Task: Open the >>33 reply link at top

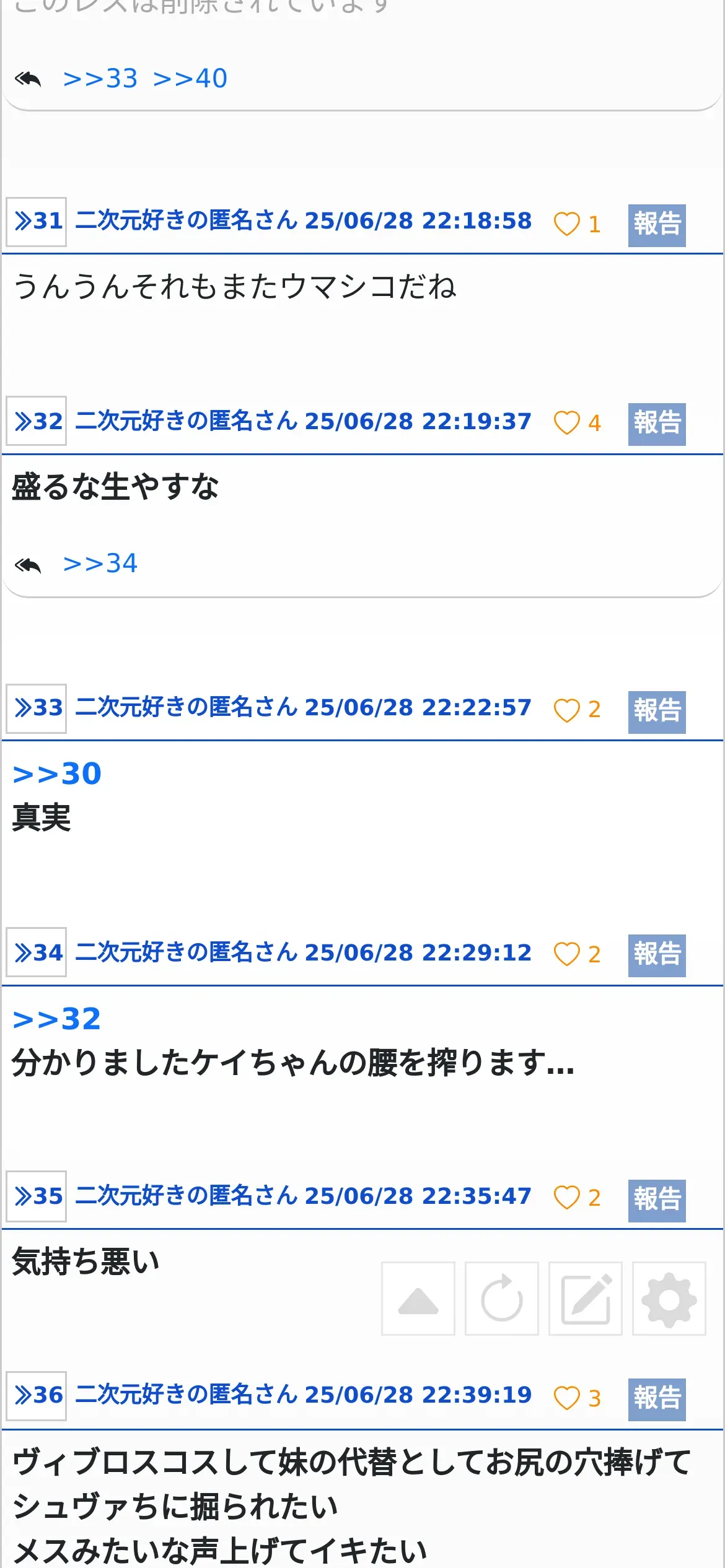Action: (100, 79)
